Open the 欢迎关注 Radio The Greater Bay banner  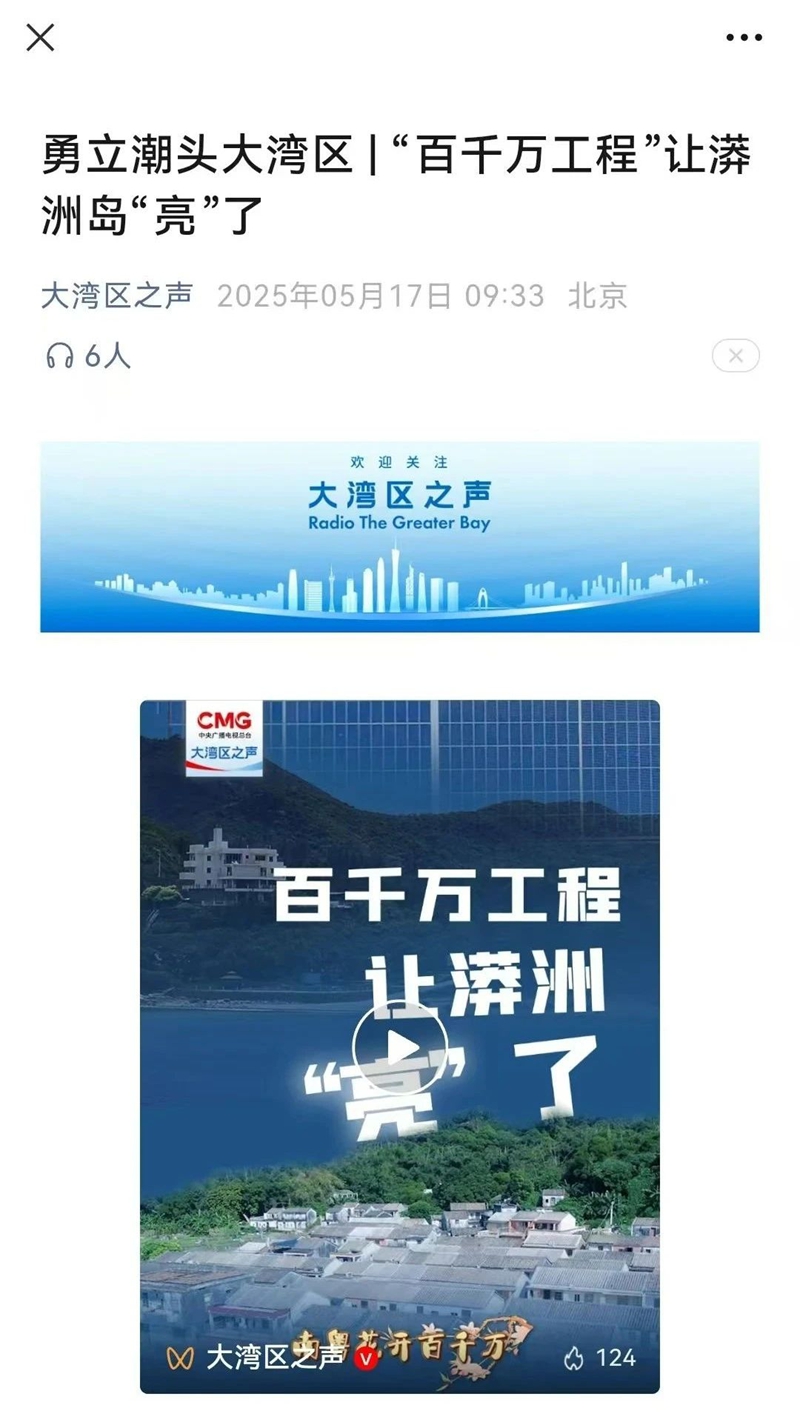coord(400,537)
